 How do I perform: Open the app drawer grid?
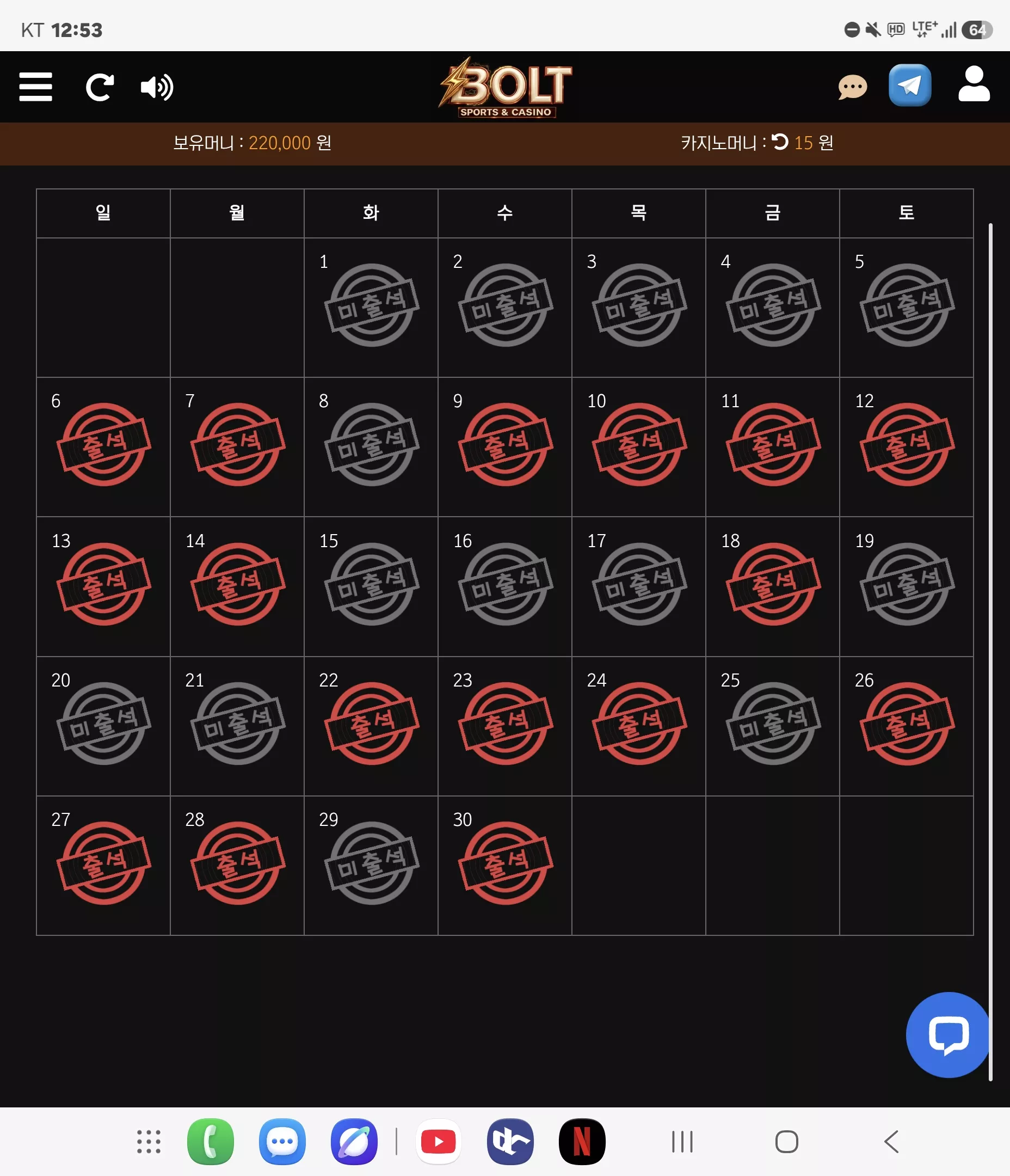[x=149, y=1141]
